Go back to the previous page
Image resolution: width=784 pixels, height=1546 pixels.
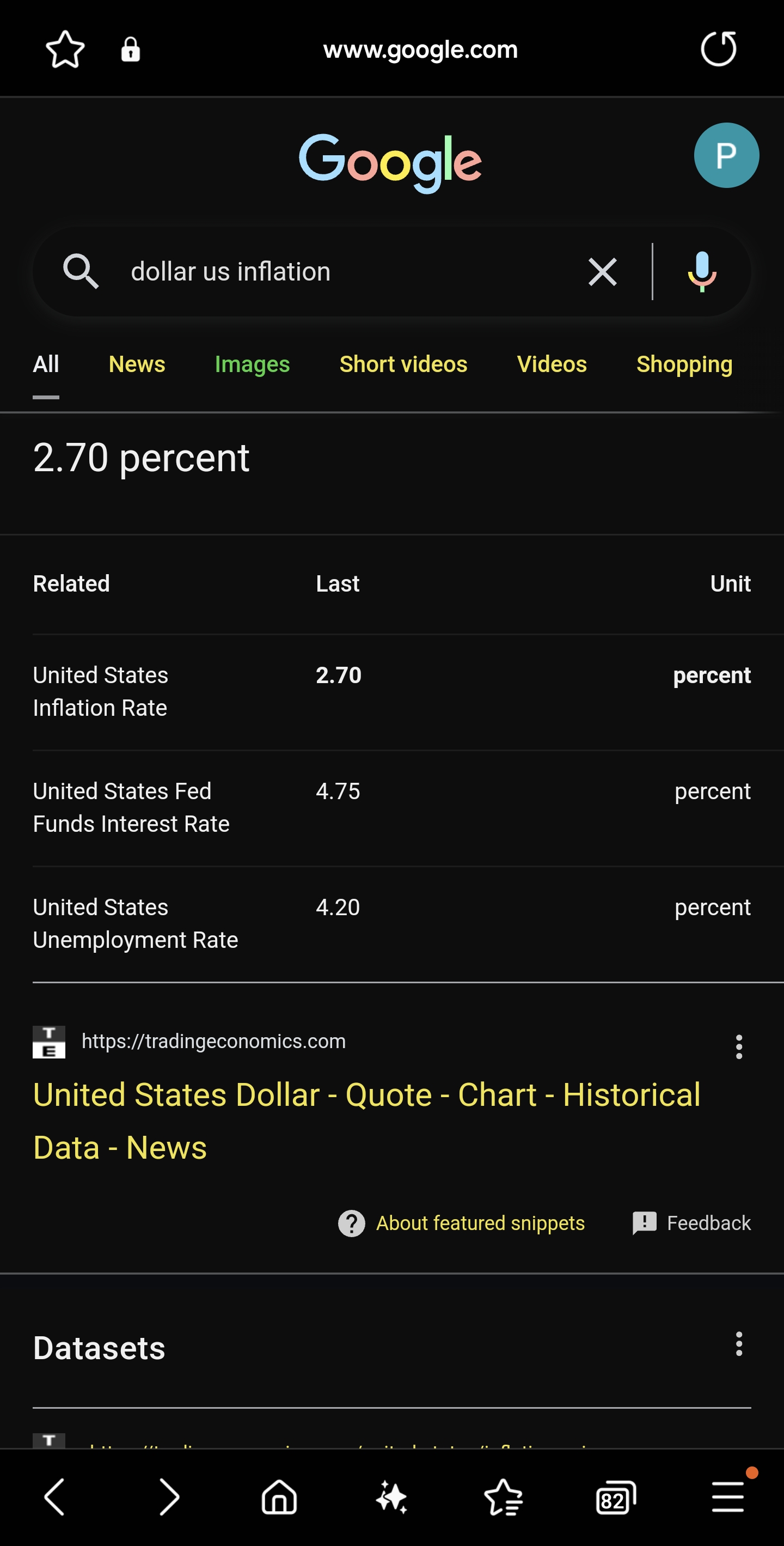tap(54, 1498)
